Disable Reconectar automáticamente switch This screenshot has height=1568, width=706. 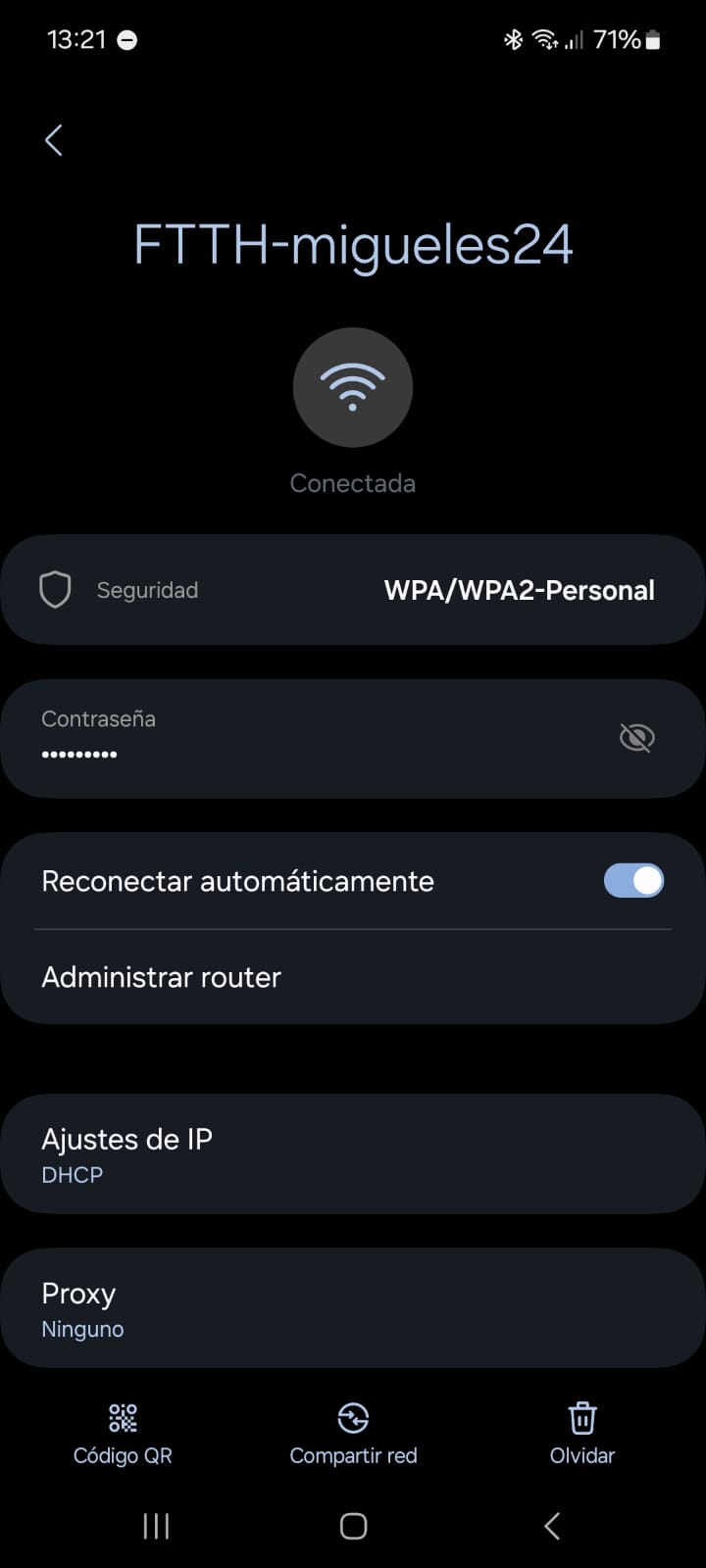[633, 880]
